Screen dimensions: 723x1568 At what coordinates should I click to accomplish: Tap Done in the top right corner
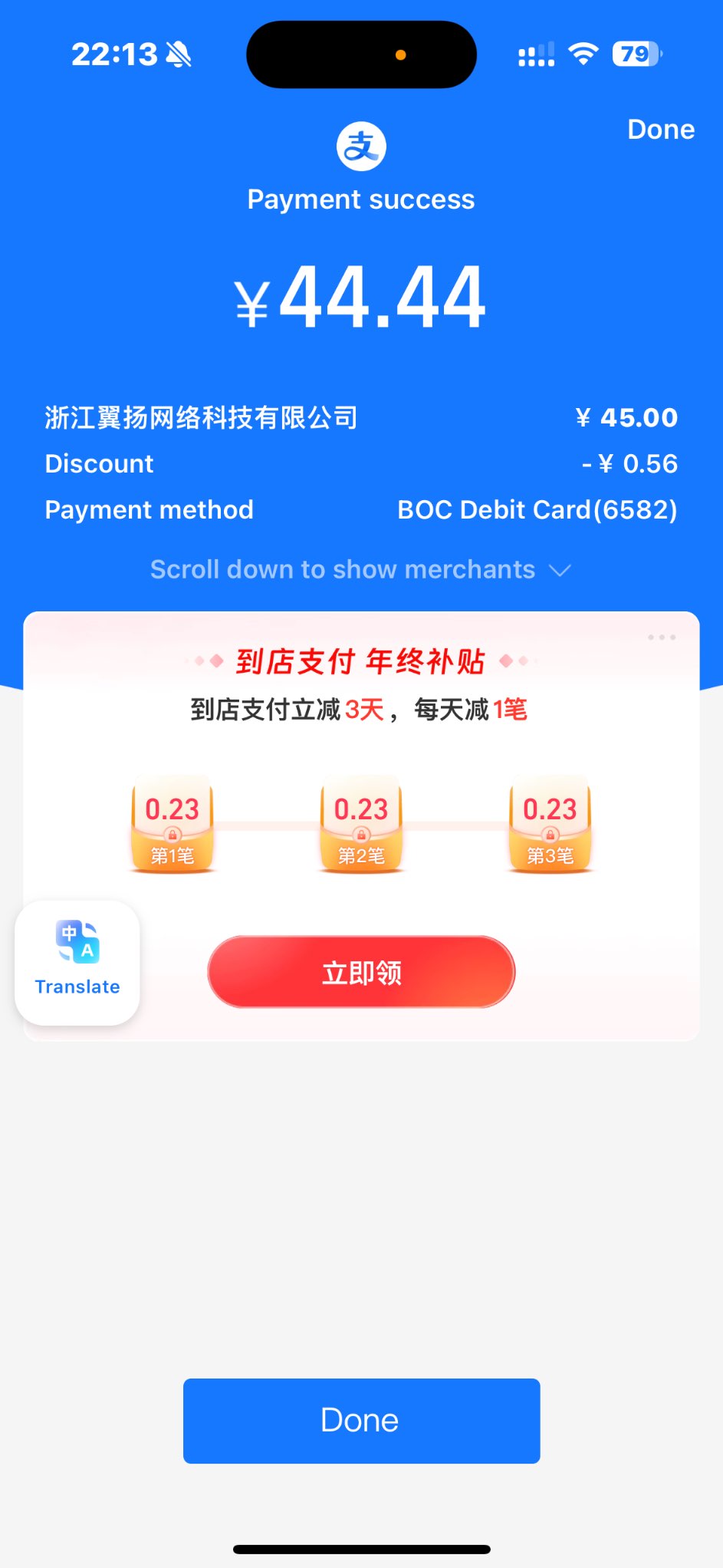660,130
